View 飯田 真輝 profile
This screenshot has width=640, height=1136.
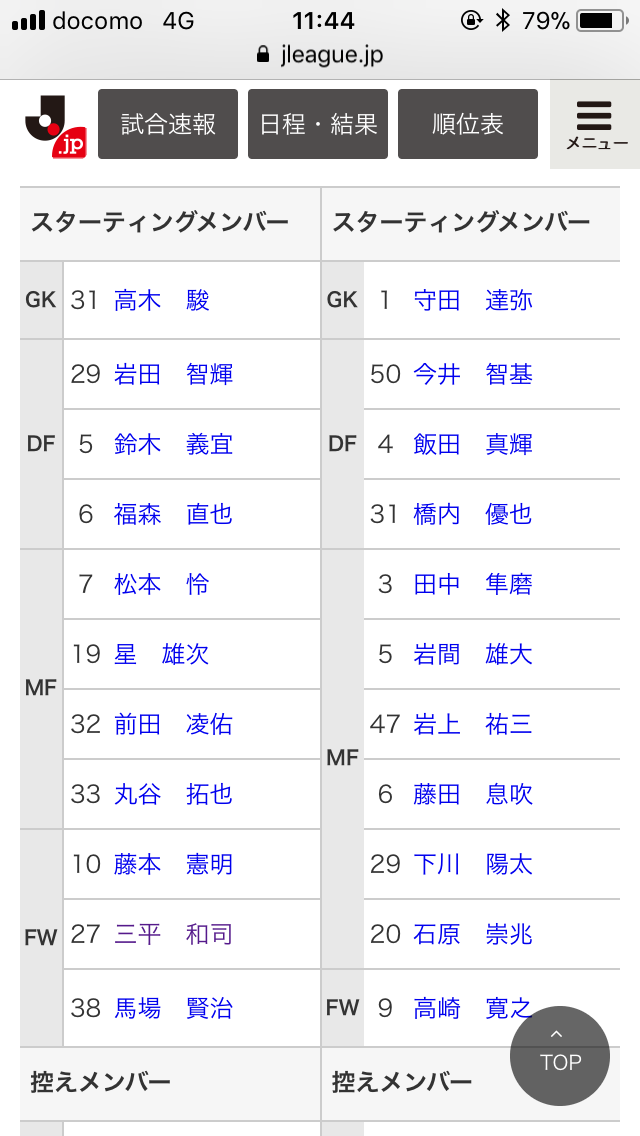[x=473, y=444]
